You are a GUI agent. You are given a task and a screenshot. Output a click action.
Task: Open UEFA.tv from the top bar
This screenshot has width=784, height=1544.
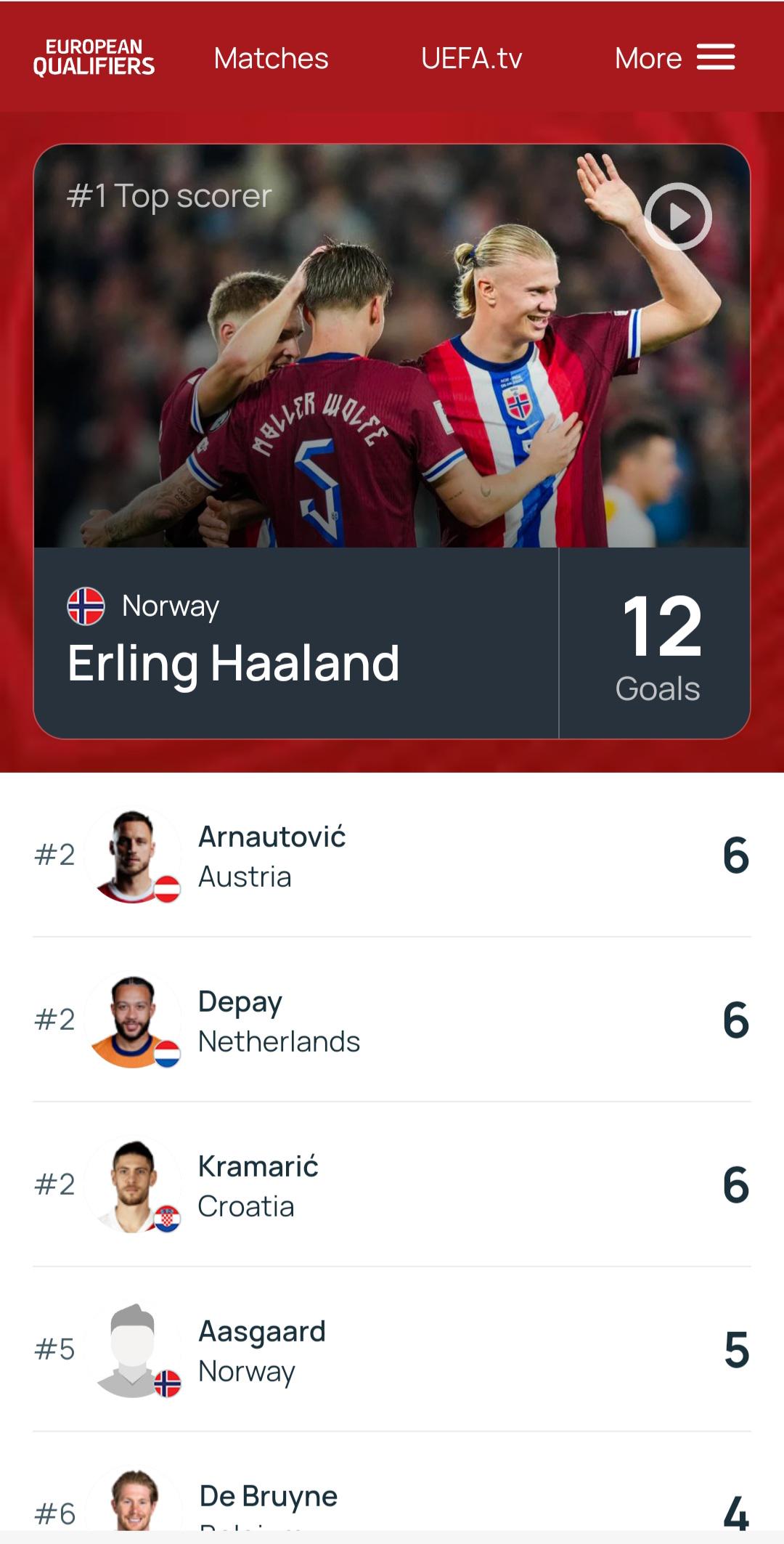471,58
